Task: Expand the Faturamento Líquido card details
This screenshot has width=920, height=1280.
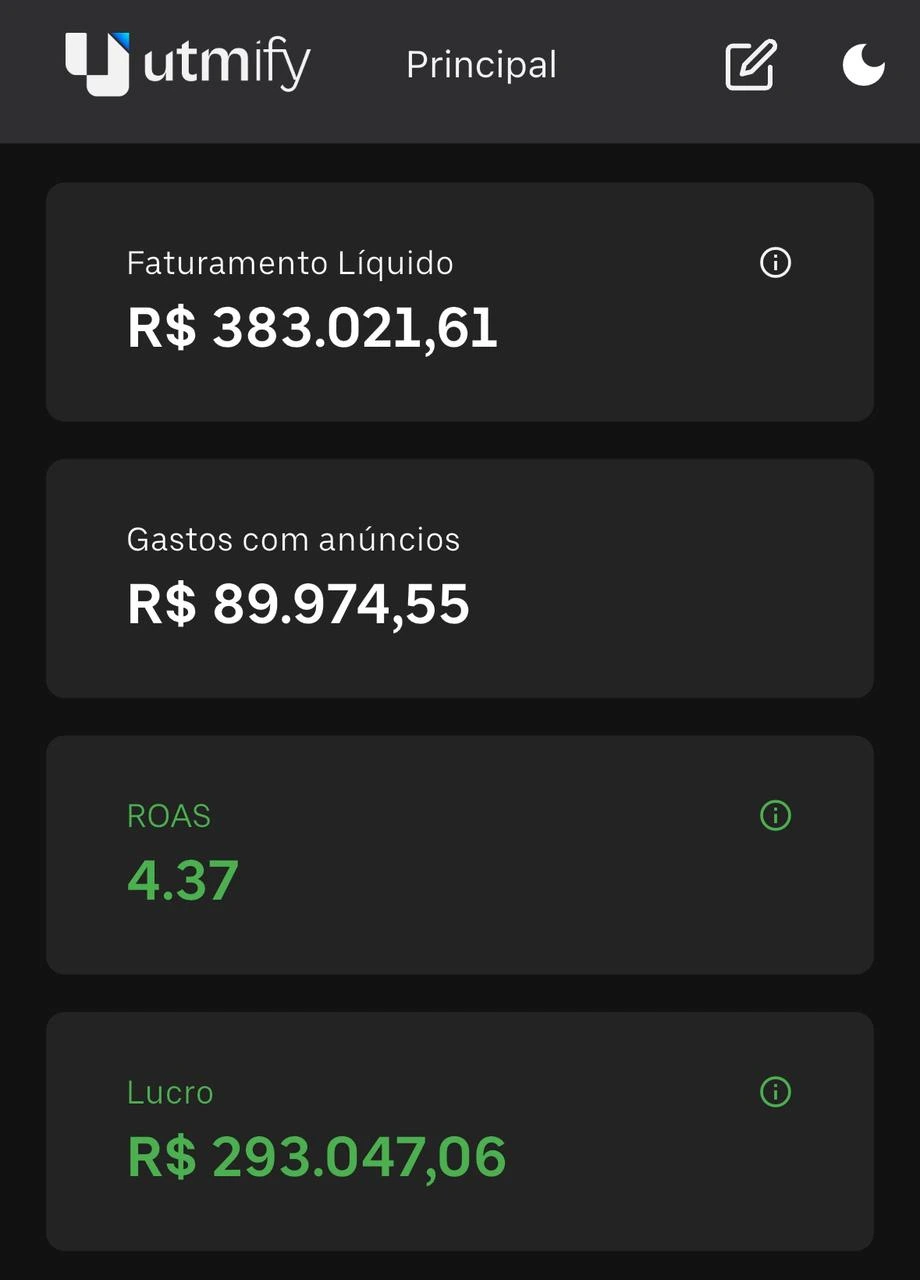Action: [x=459, y=300]
